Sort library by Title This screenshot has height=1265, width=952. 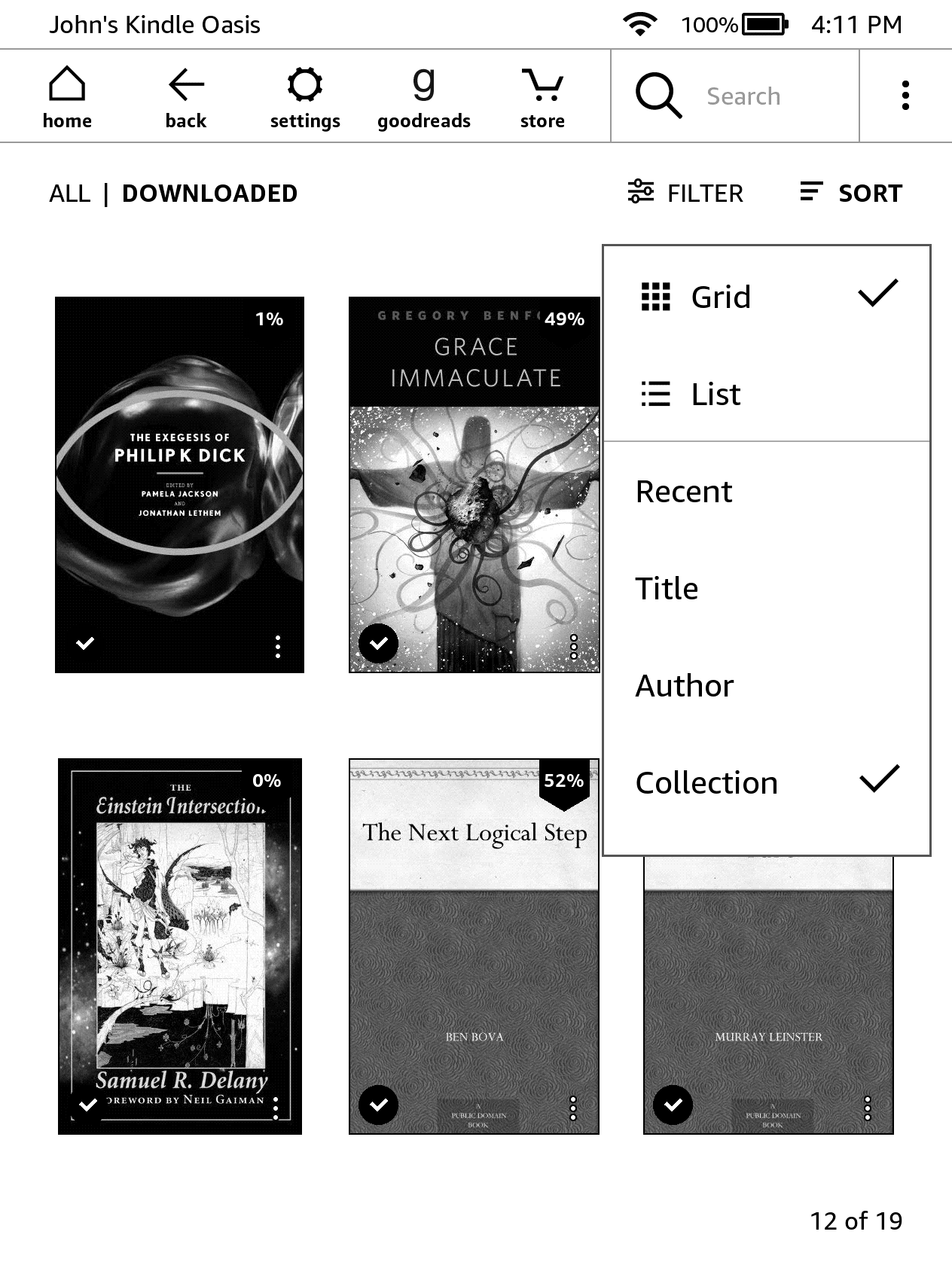[667, 589]
